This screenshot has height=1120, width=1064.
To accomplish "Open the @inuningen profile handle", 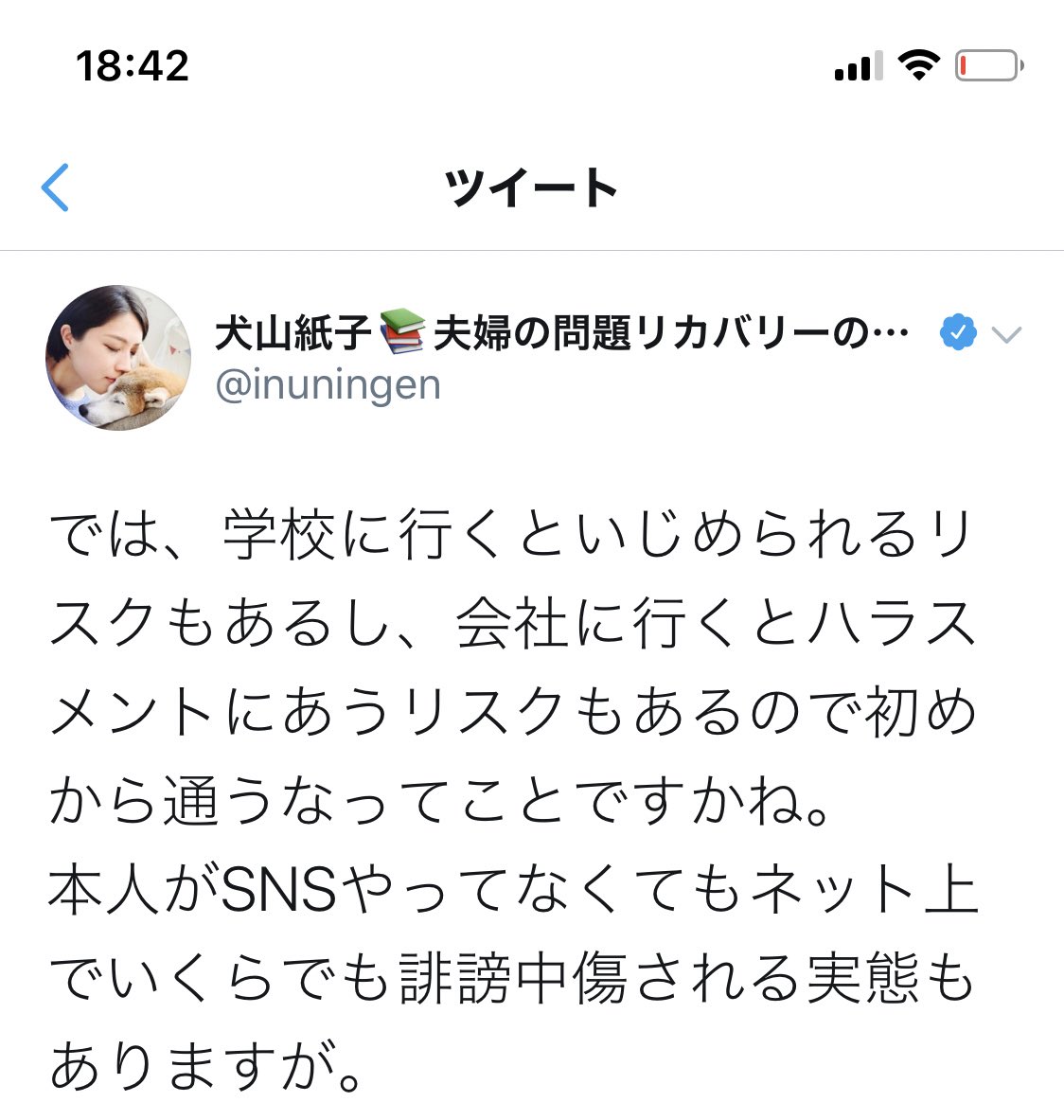I will [328, 385].
